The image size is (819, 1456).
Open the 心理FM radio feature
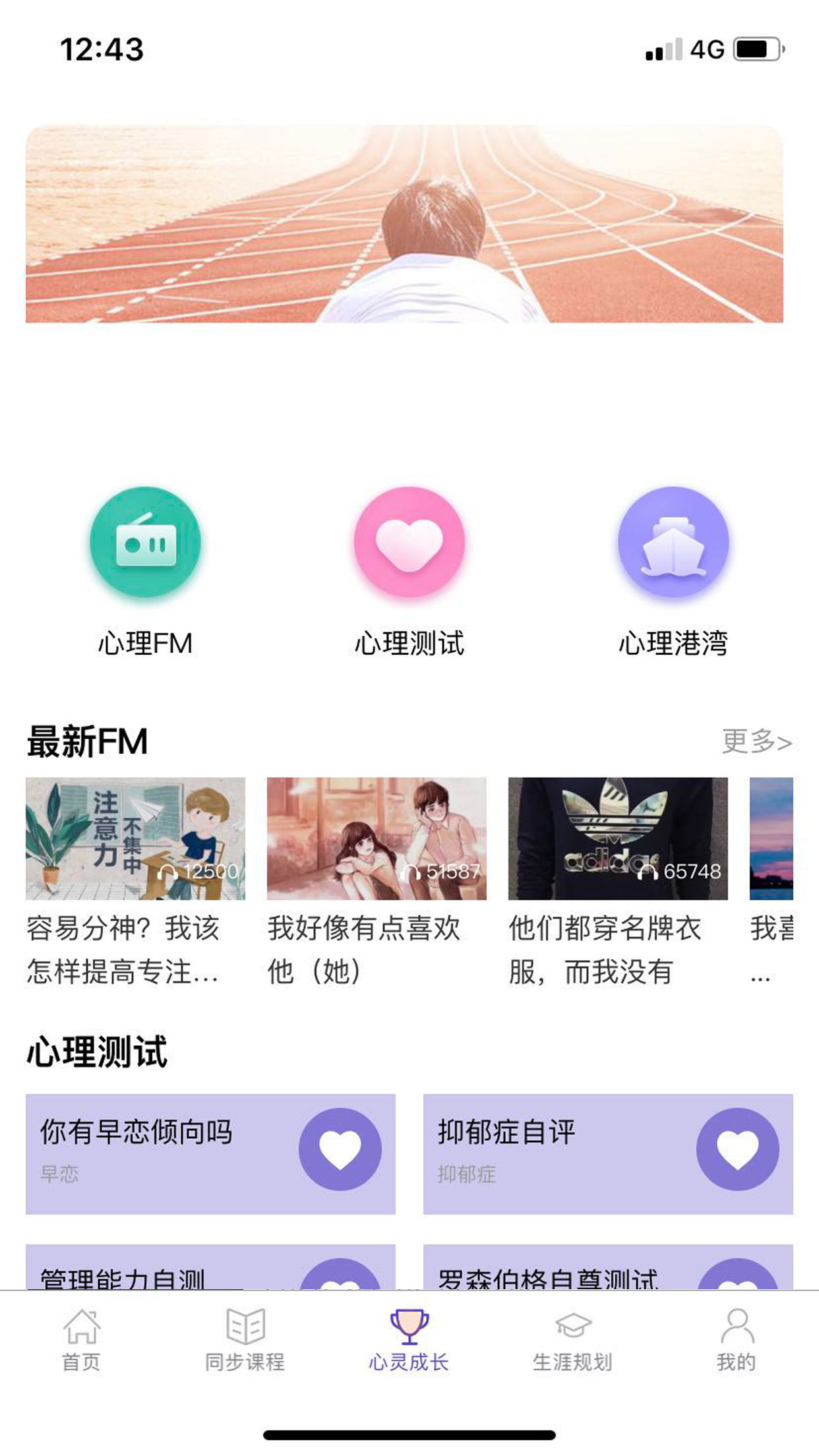coord(144,542)
